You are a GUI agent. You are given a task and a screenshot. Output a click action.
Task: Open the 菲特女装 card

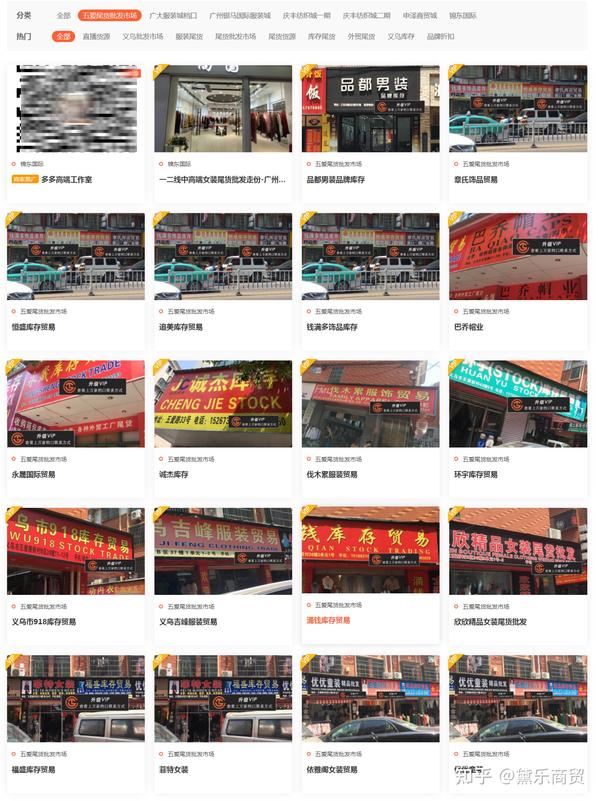173,769
